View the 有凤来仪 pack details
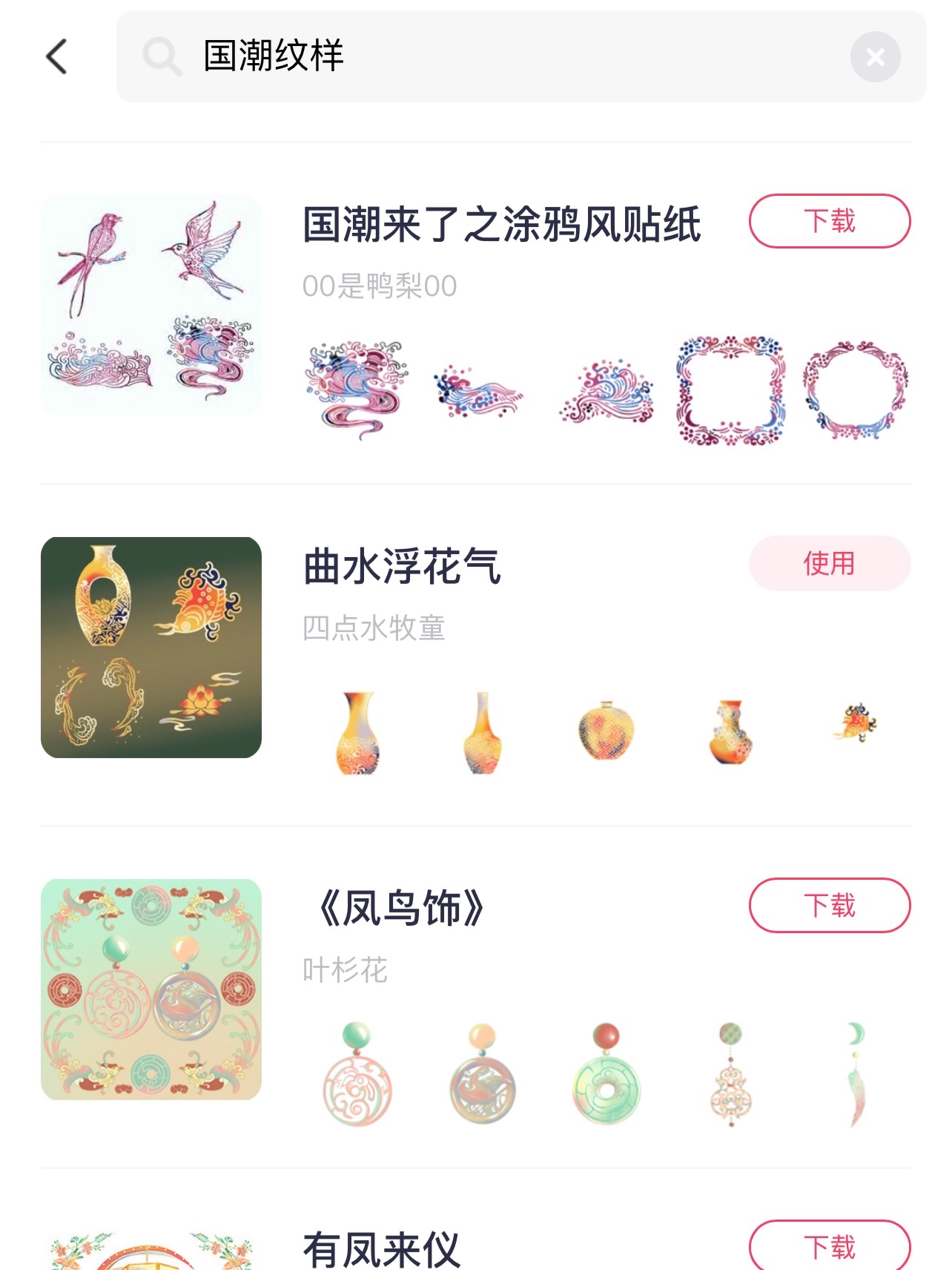 coord(382,1249)
